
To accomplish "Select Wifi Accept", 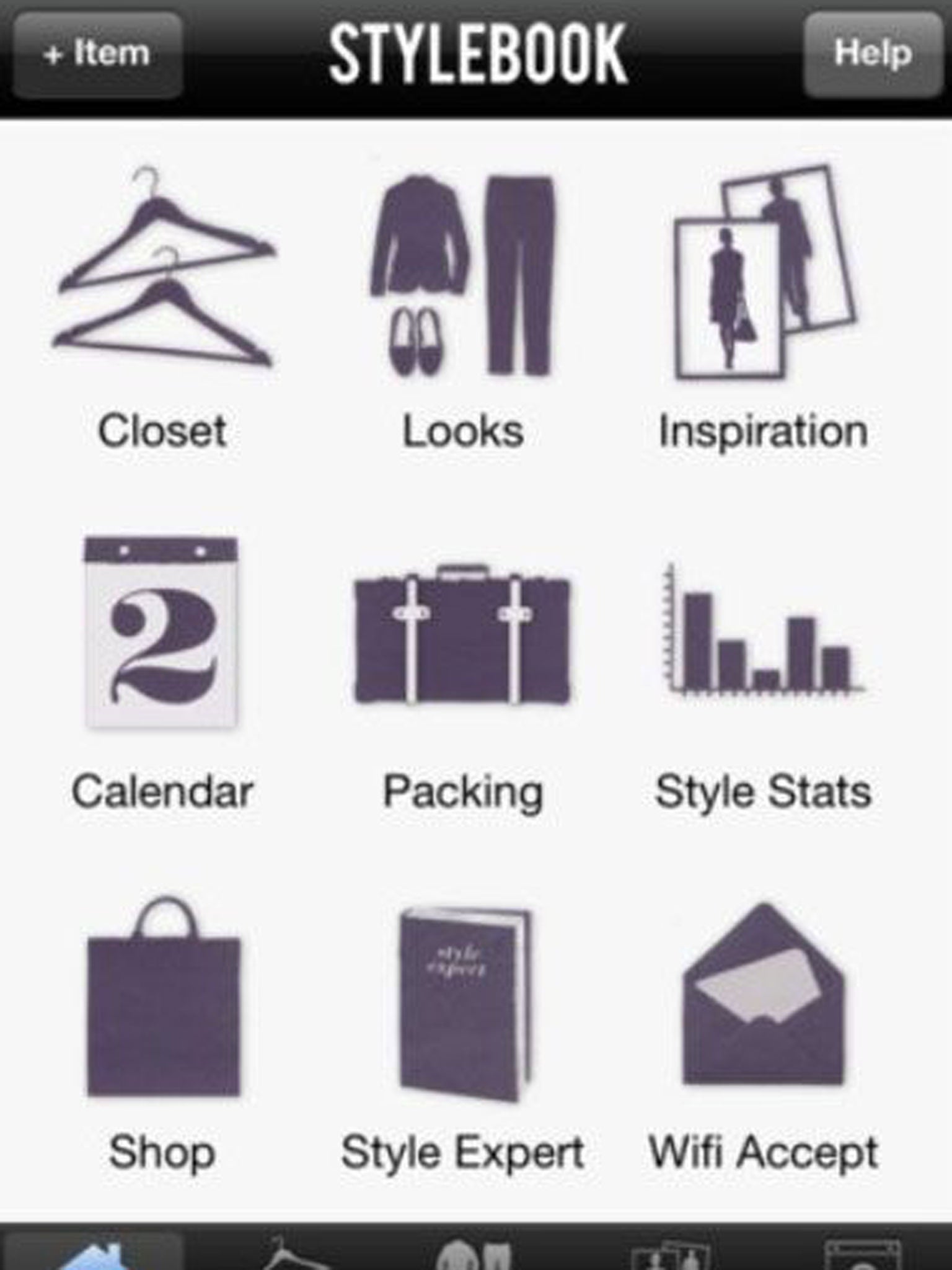I will coord(764,1029).
